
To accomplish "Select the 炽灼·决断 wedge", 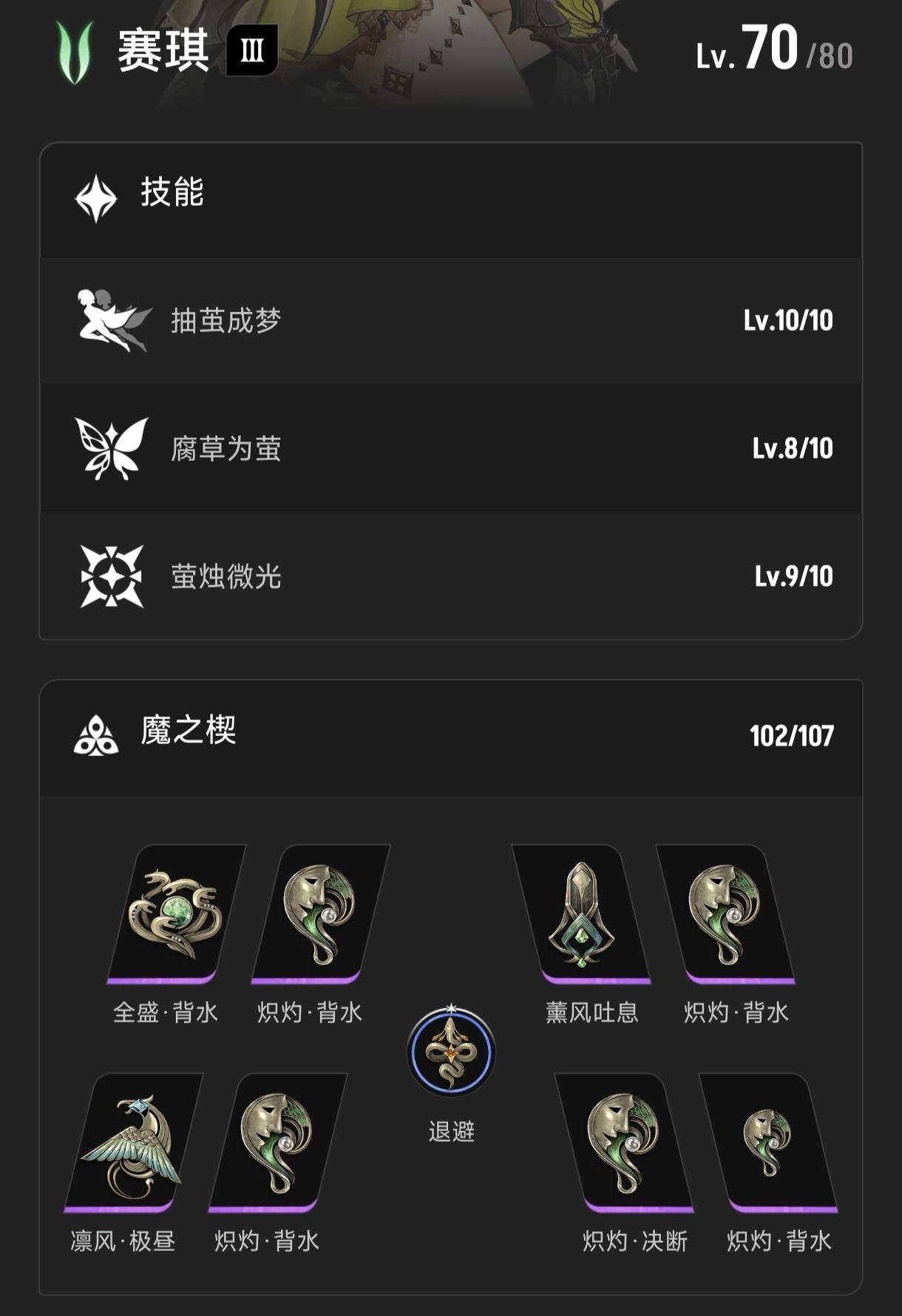I will pos(624,1144).
